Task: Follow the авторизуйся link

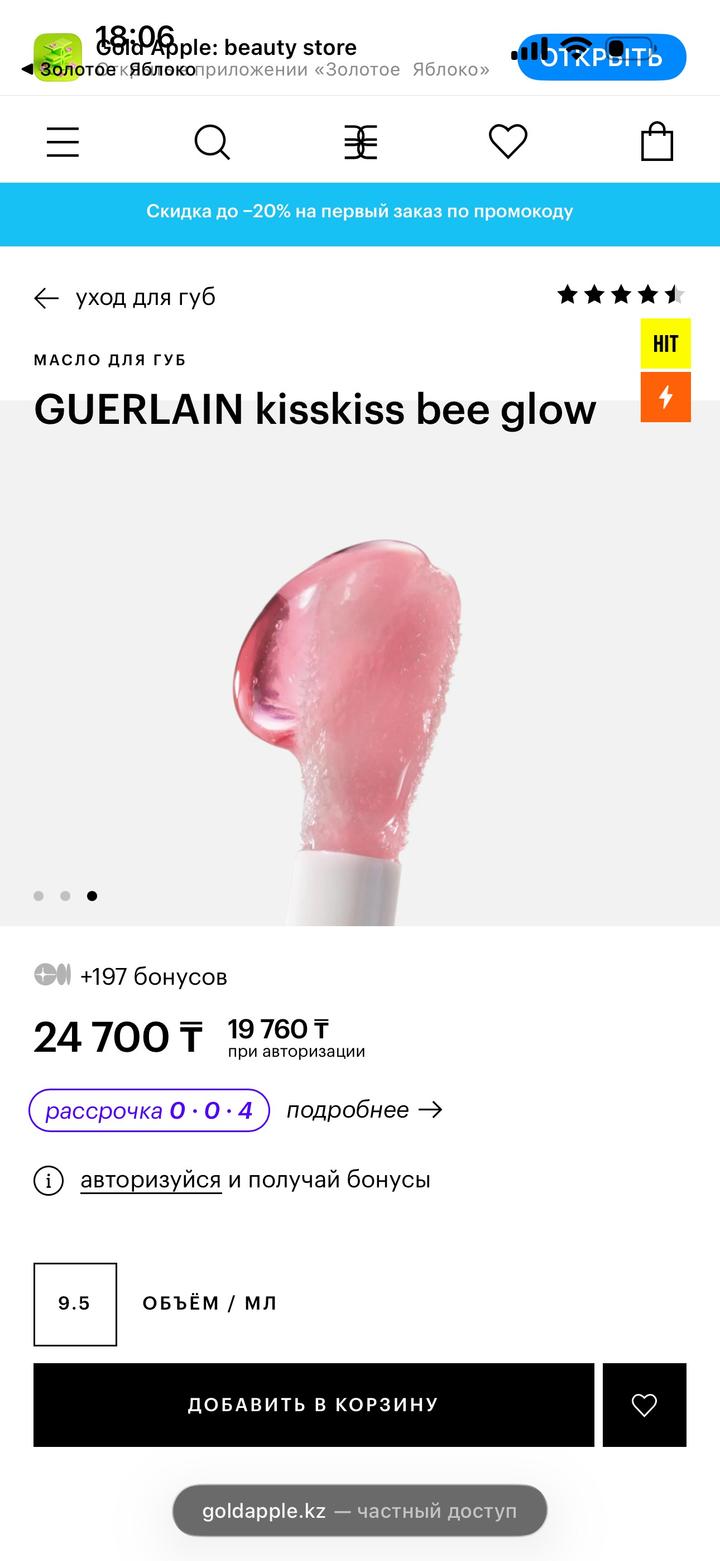Action: 150,1180
